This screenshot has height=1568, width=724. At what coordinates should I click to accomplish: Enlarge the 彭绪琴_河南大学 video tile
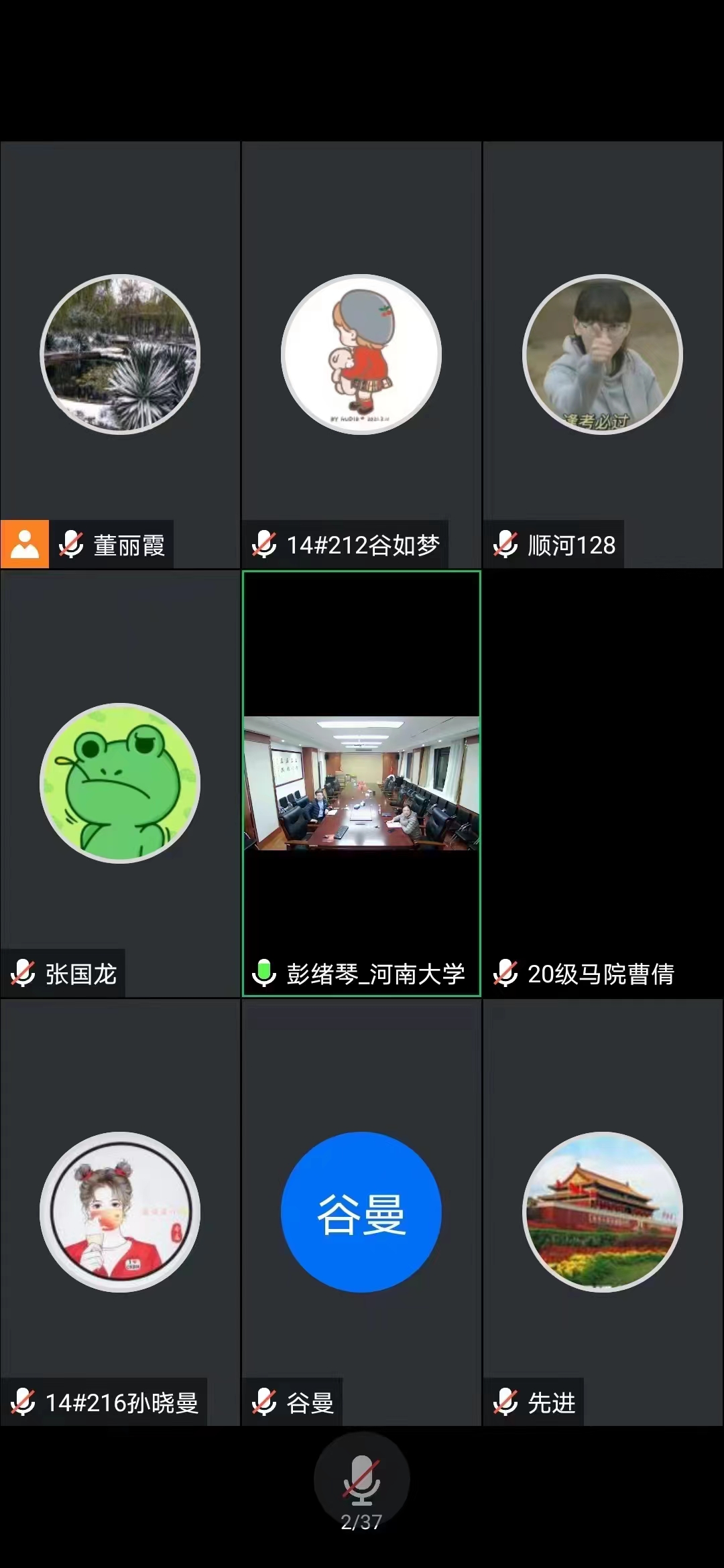tap(361, 783)
